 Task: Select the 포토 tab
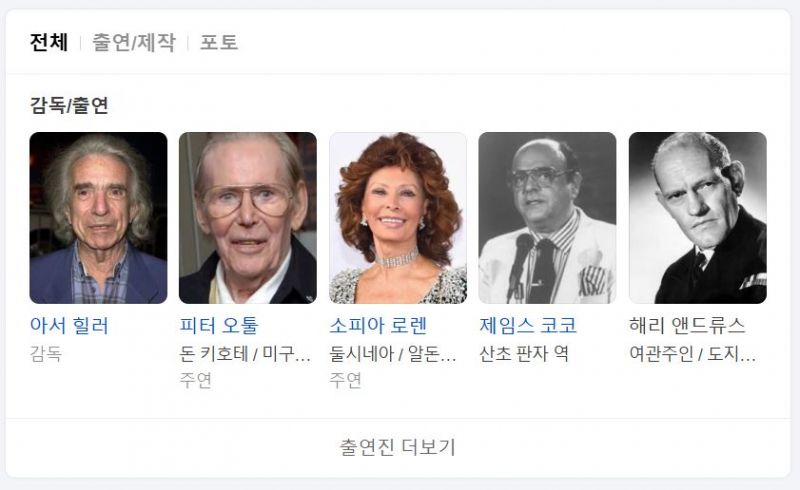click(219, 43)
